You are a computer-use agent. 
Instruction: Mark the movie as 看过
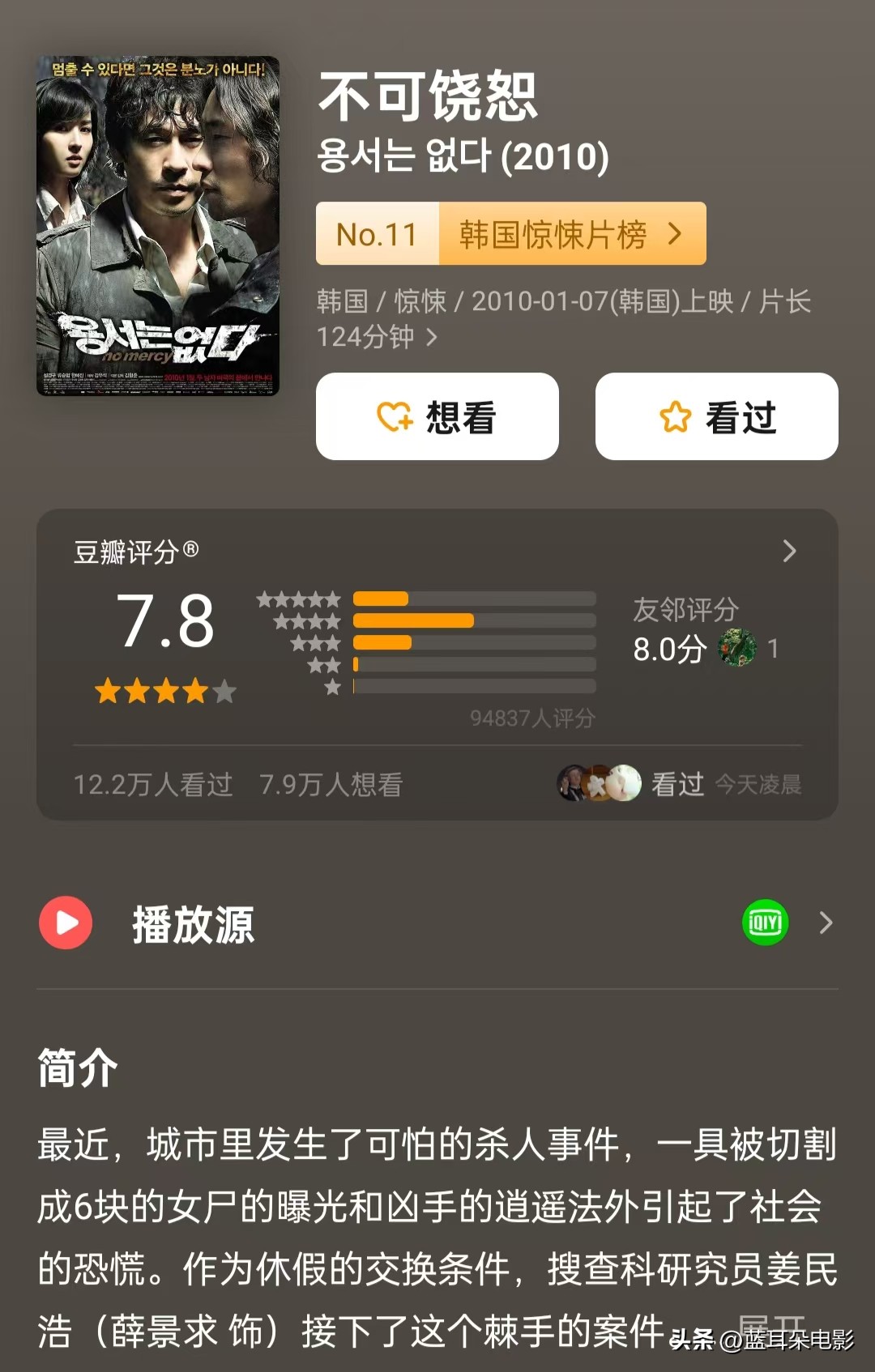(716, 417)
